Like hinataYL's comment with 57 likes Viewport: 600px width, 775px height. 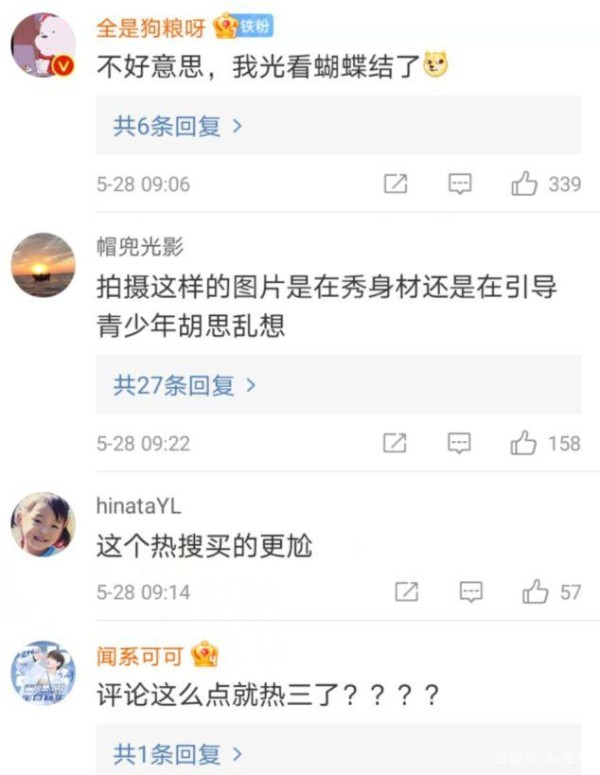pyautogui.click(x=535, y=592)
